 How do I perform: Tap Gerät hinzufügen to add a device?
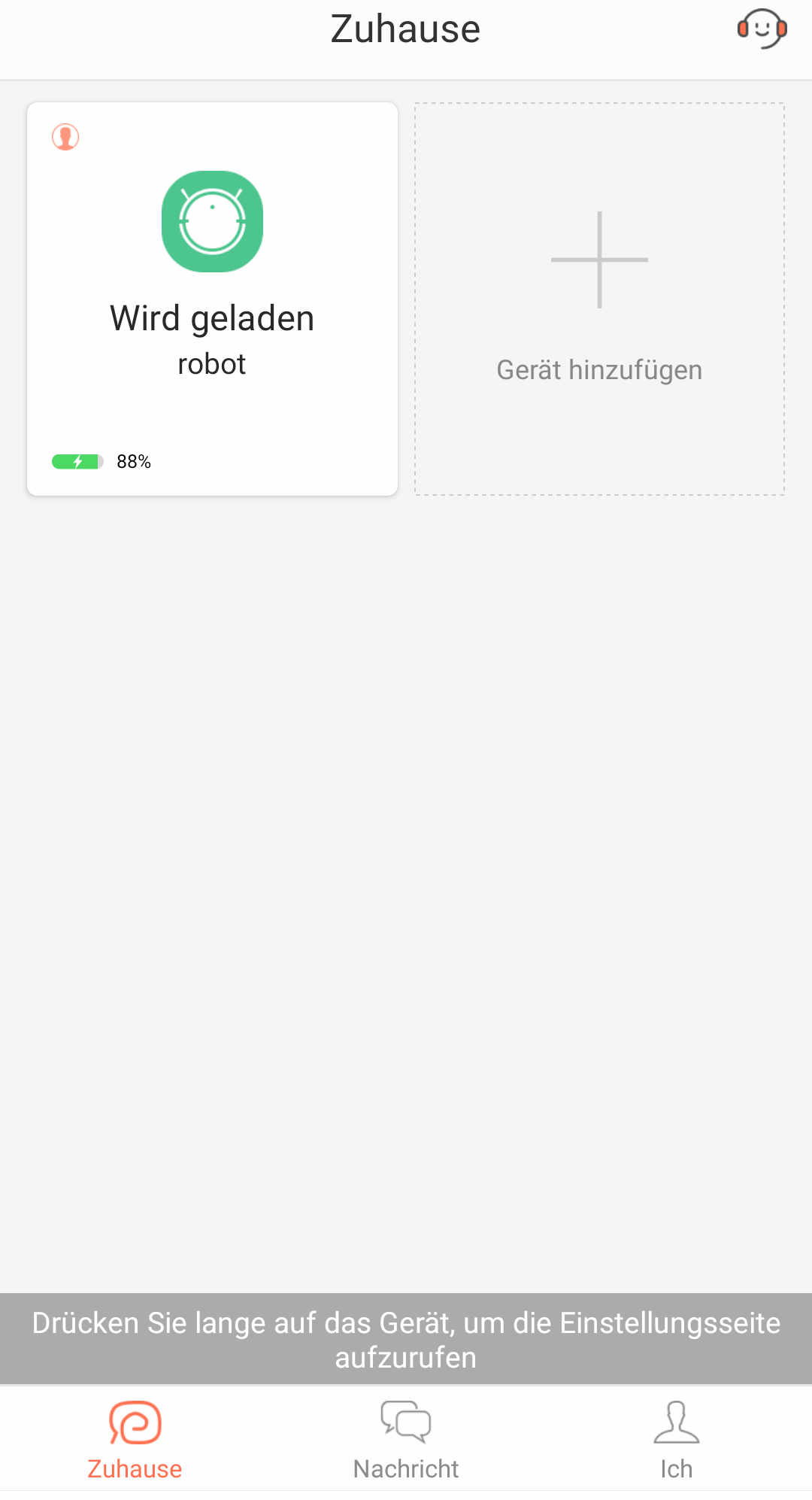pos(599,299)
